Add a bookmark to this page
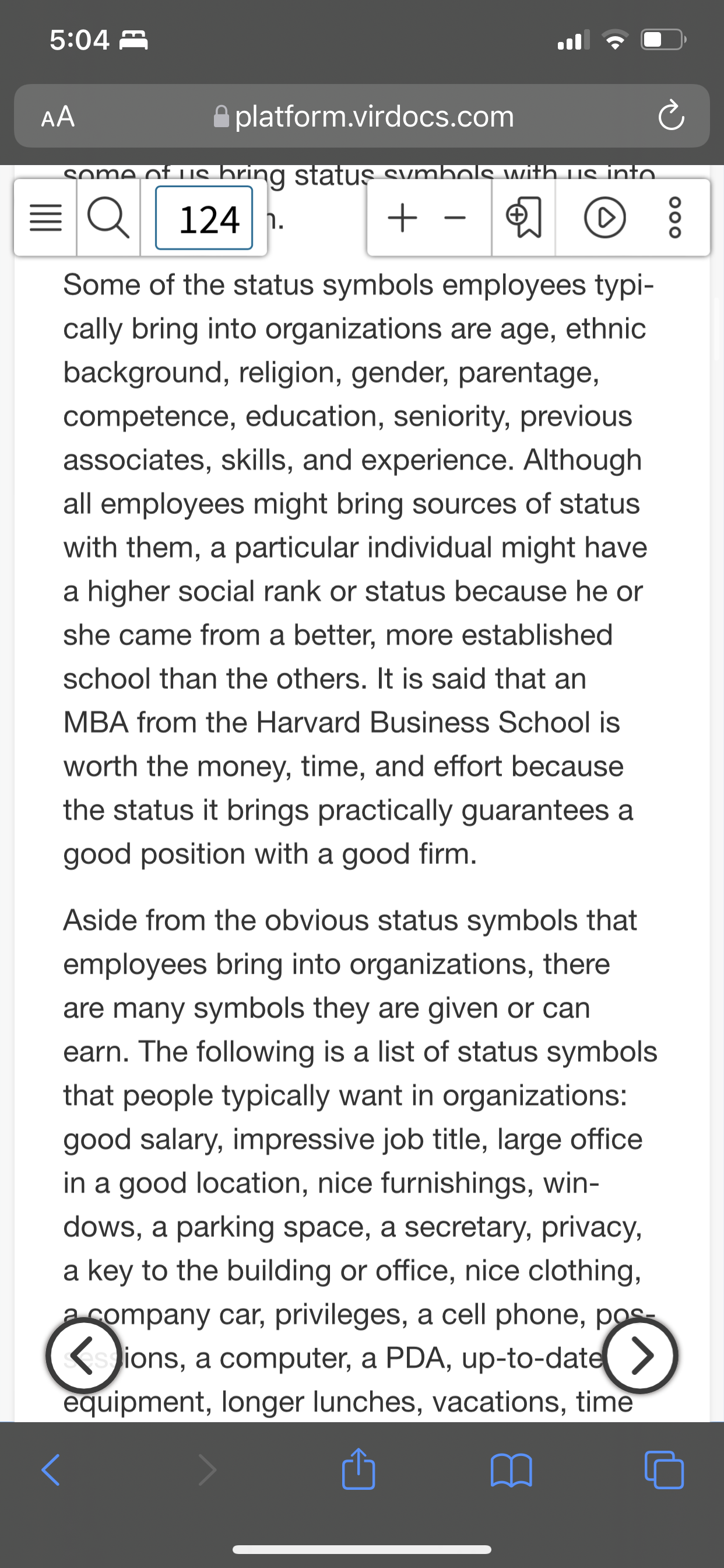 tap(523, 218)
